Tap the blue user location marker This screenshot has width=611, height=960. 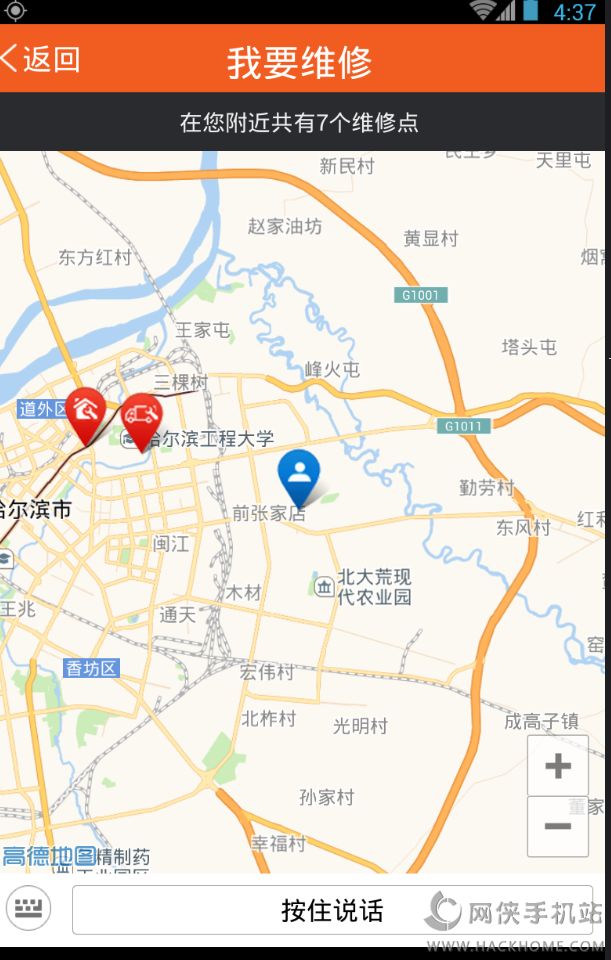[299, 474]
